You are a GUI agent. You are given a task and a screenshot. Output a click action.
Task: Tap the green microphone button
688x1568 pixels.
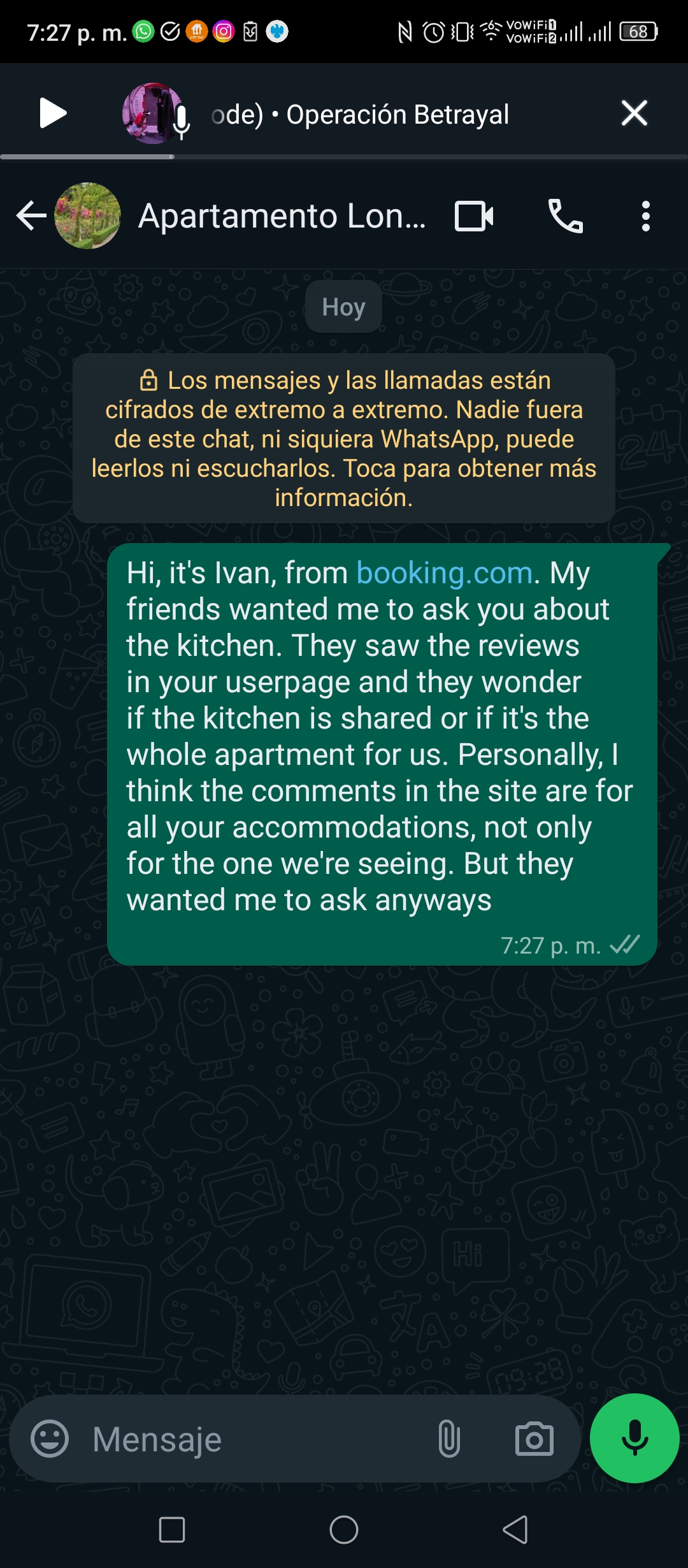[634, 1438]
